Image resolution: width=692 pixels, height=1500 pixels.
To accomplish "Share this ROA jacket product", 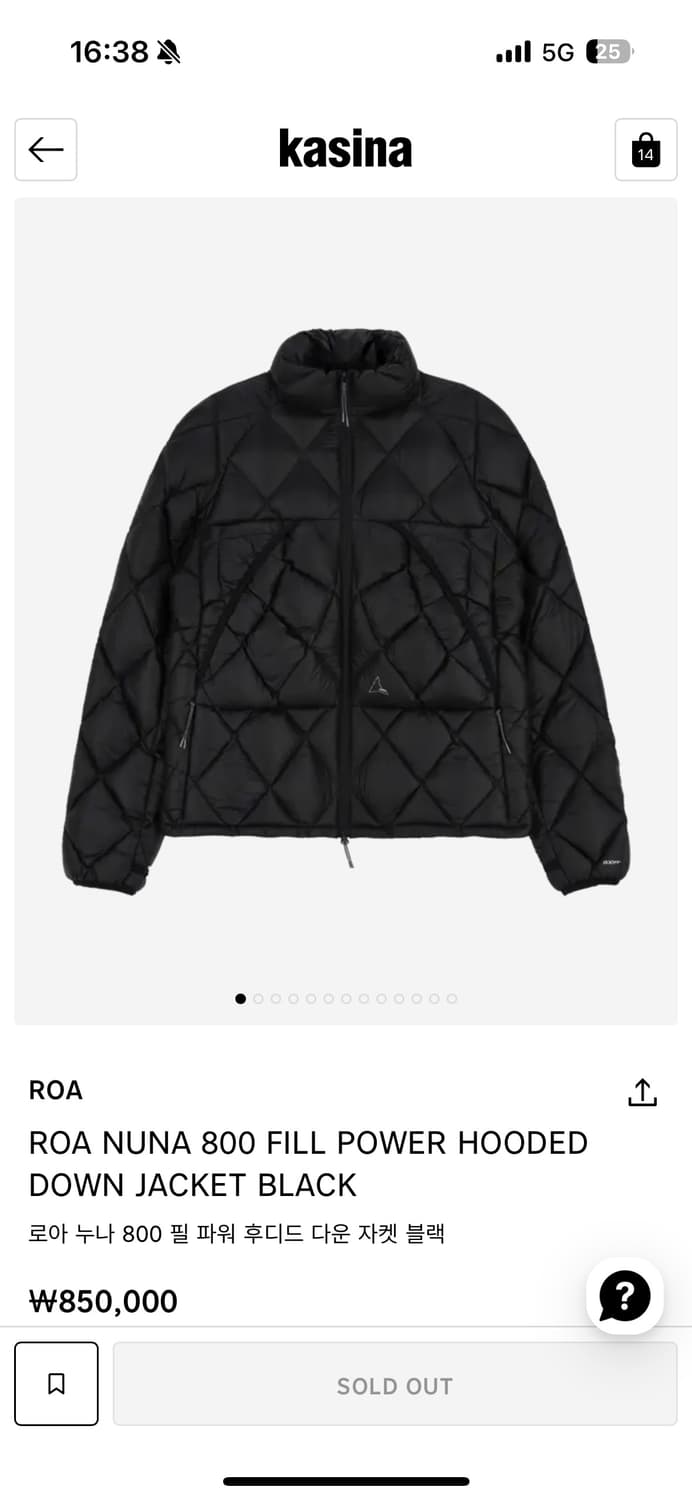I will point(642,1092).
